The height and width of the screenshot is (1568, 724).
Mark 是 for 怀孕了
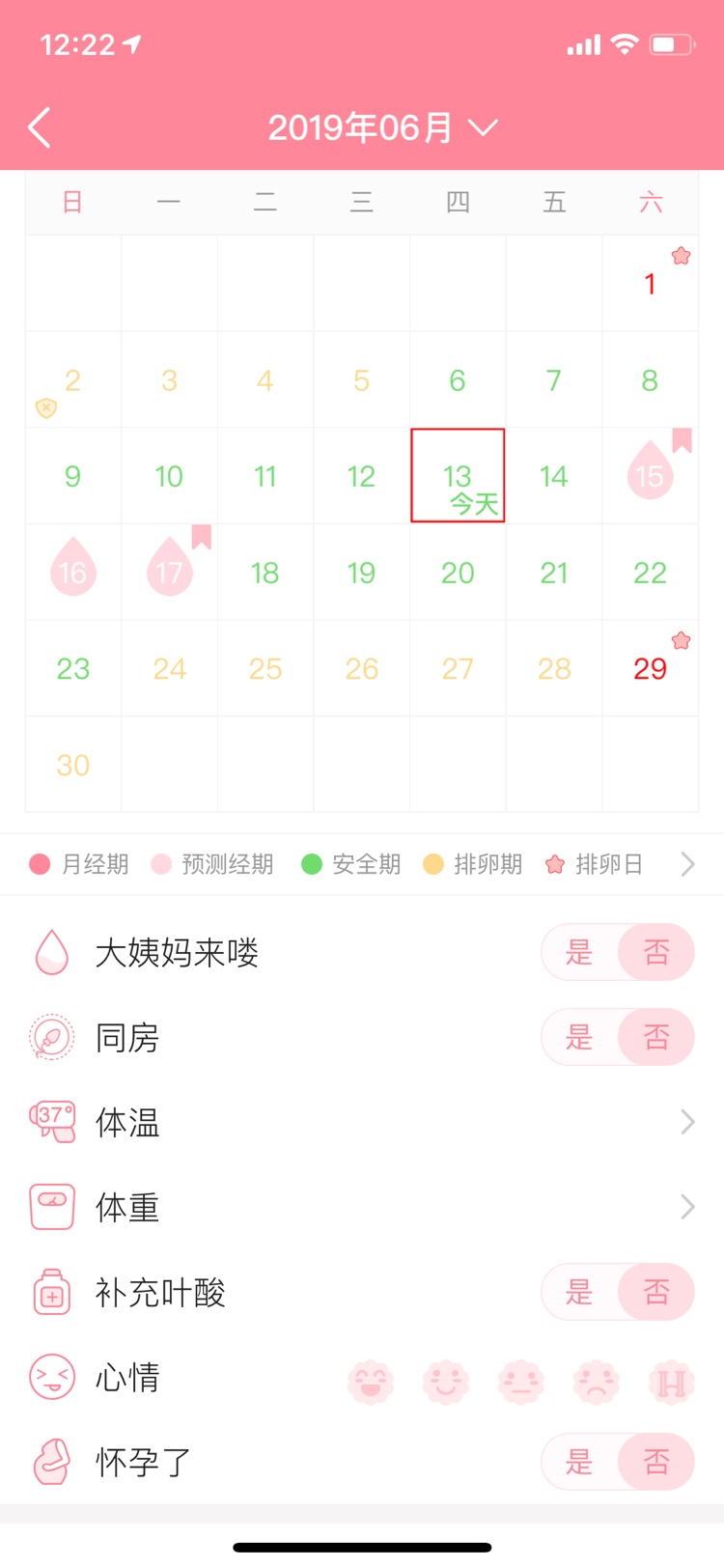[579, 1462]
